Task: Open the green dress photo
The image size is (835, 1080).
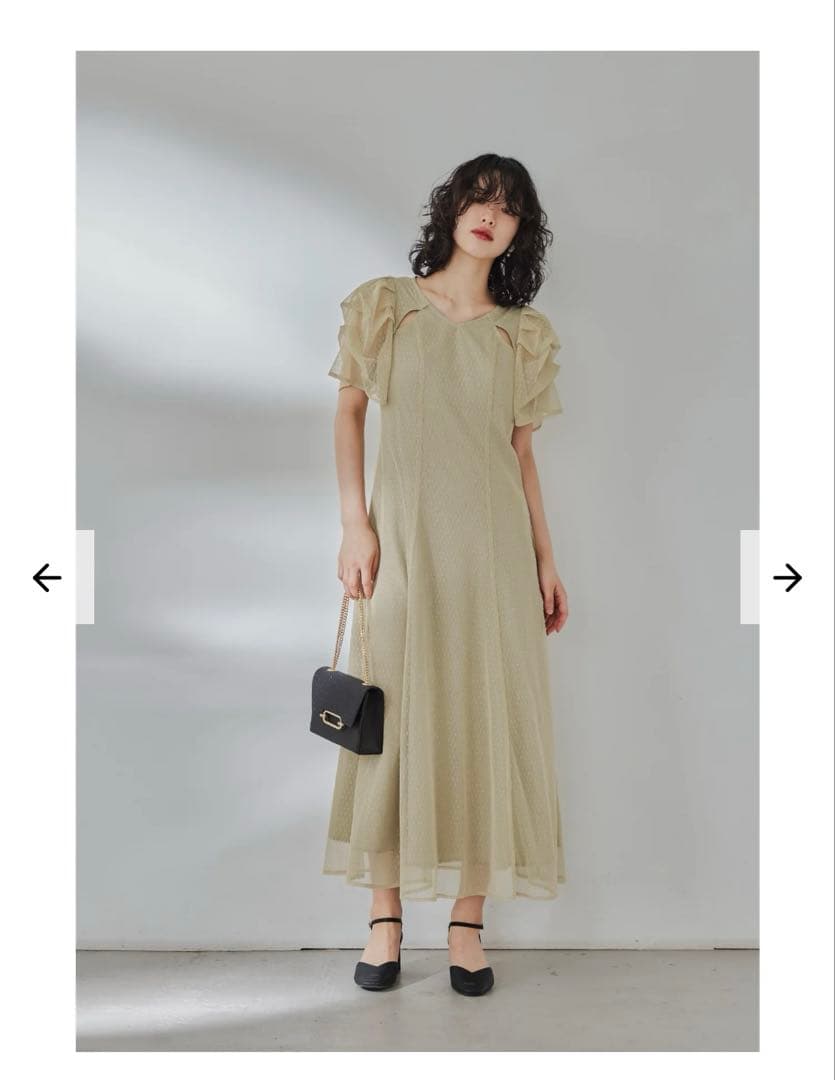Action: tap(417, 550)
